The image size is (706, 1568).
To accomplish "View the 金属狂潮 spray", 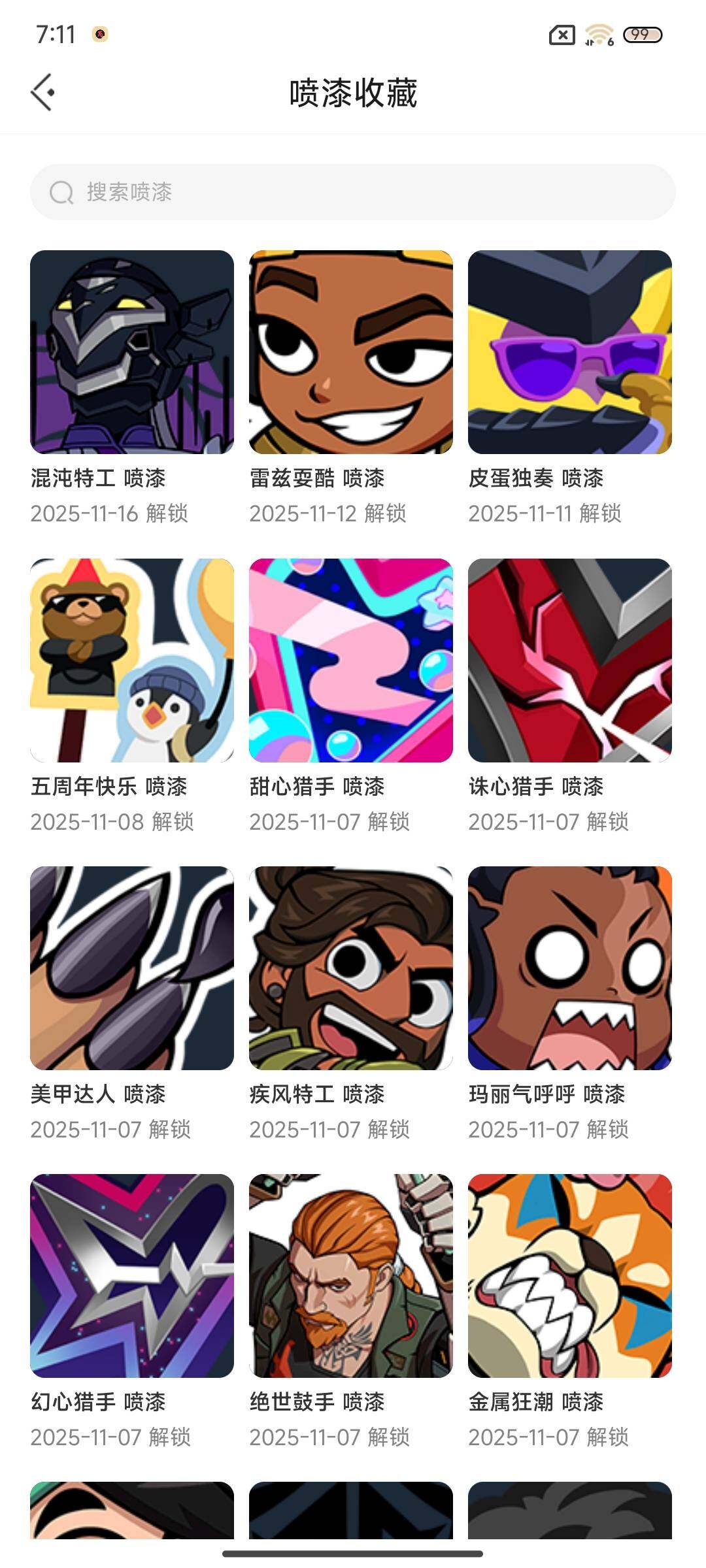I will coord(570,1275).
